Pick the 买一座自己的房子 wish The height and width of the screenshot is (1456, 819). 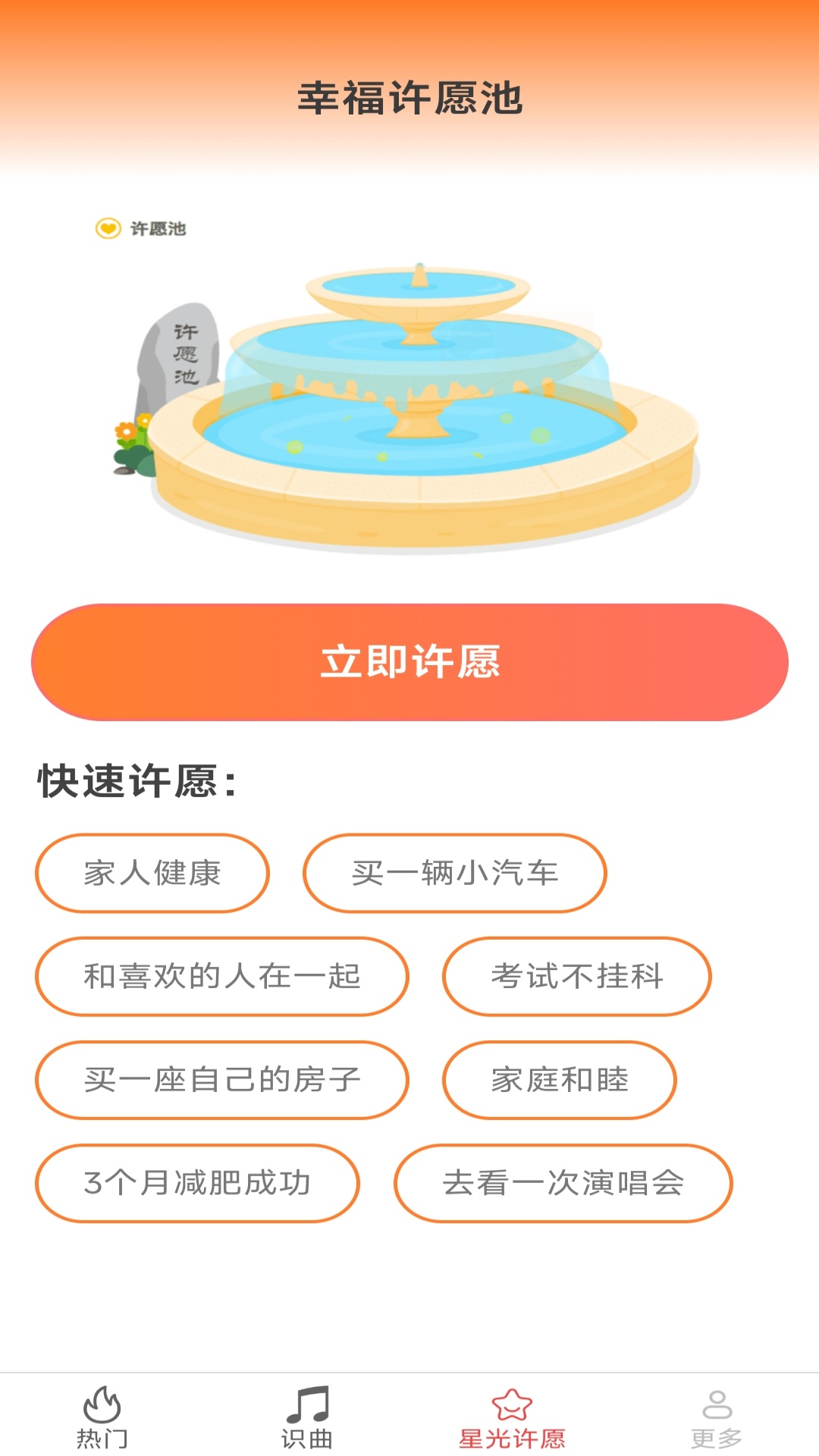[x=223, y=1080]
